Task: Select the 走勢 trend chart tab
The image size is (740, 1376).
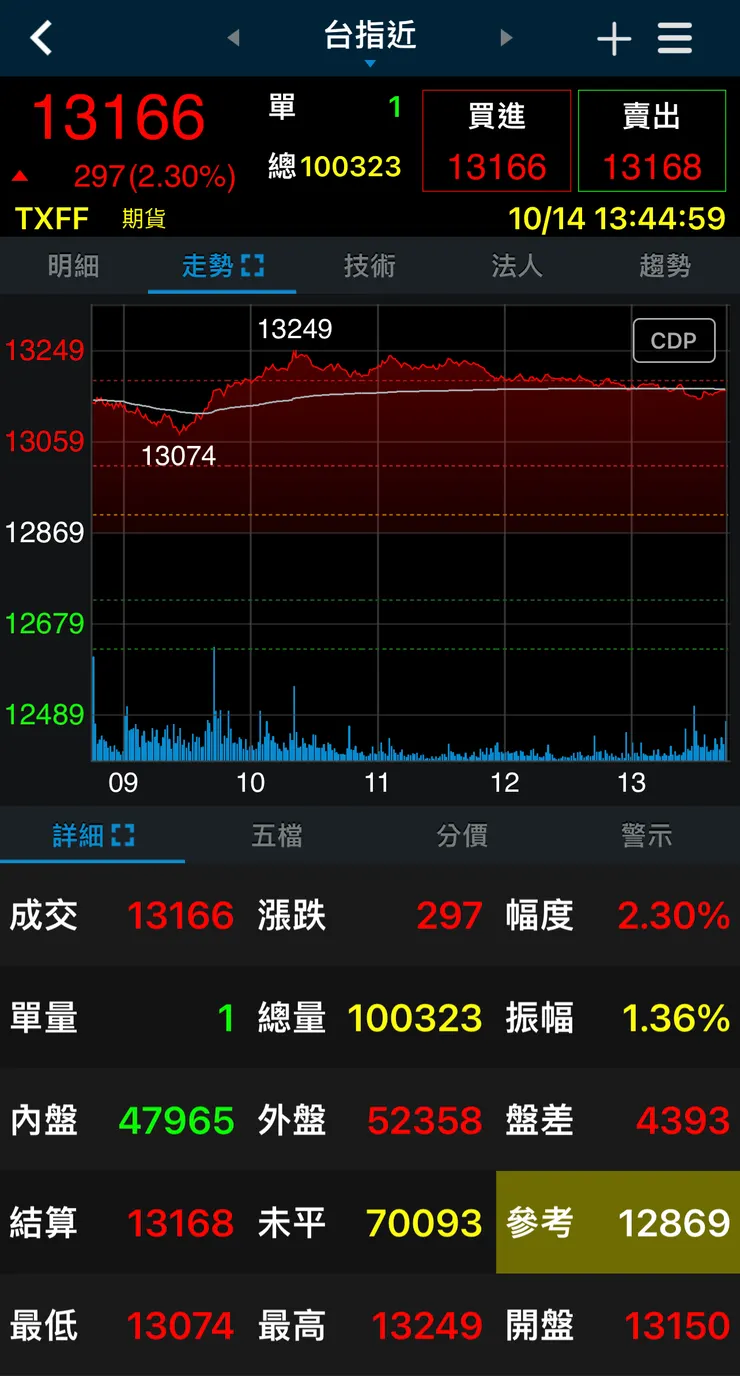Action: (x=222, y=266)
